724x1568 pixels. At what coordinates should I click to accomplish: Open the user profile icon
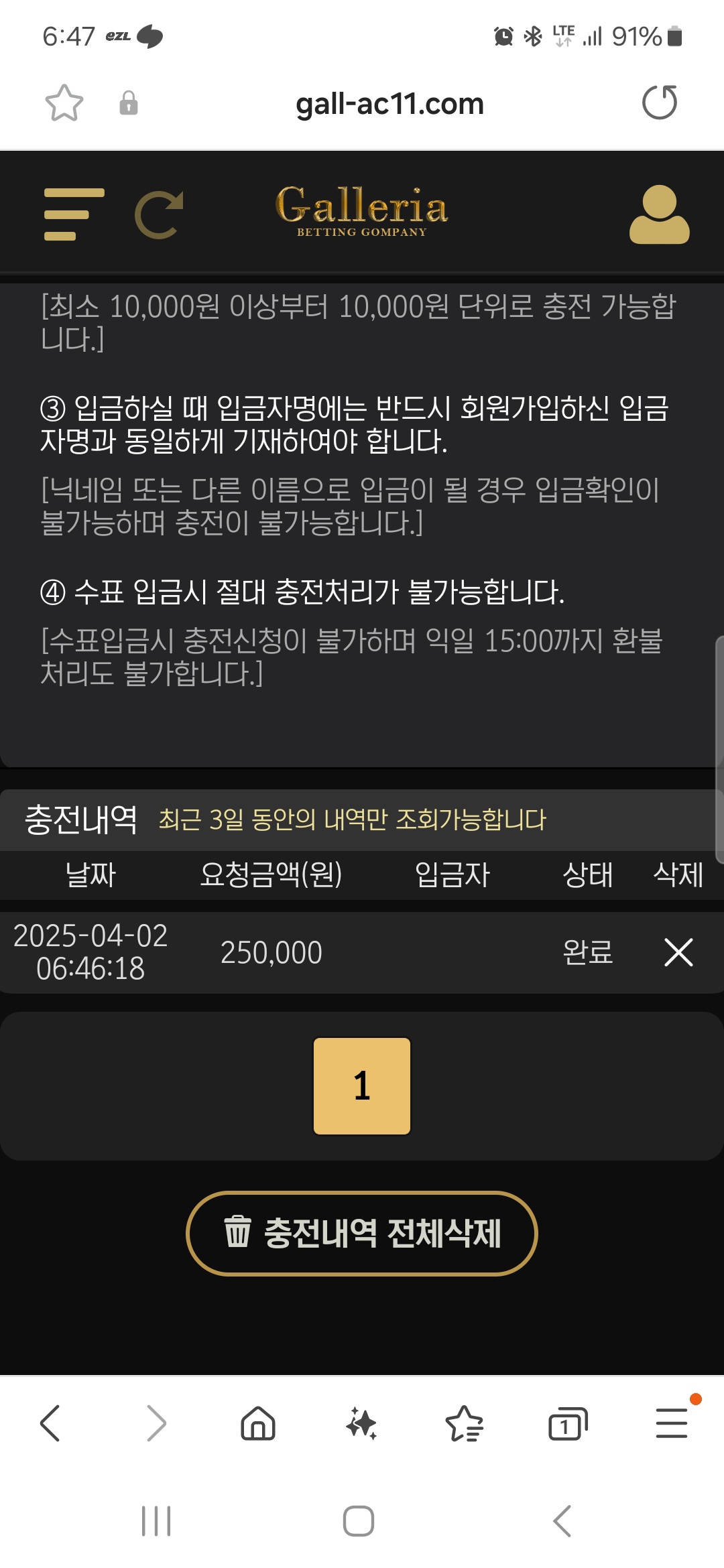[659, 214]
